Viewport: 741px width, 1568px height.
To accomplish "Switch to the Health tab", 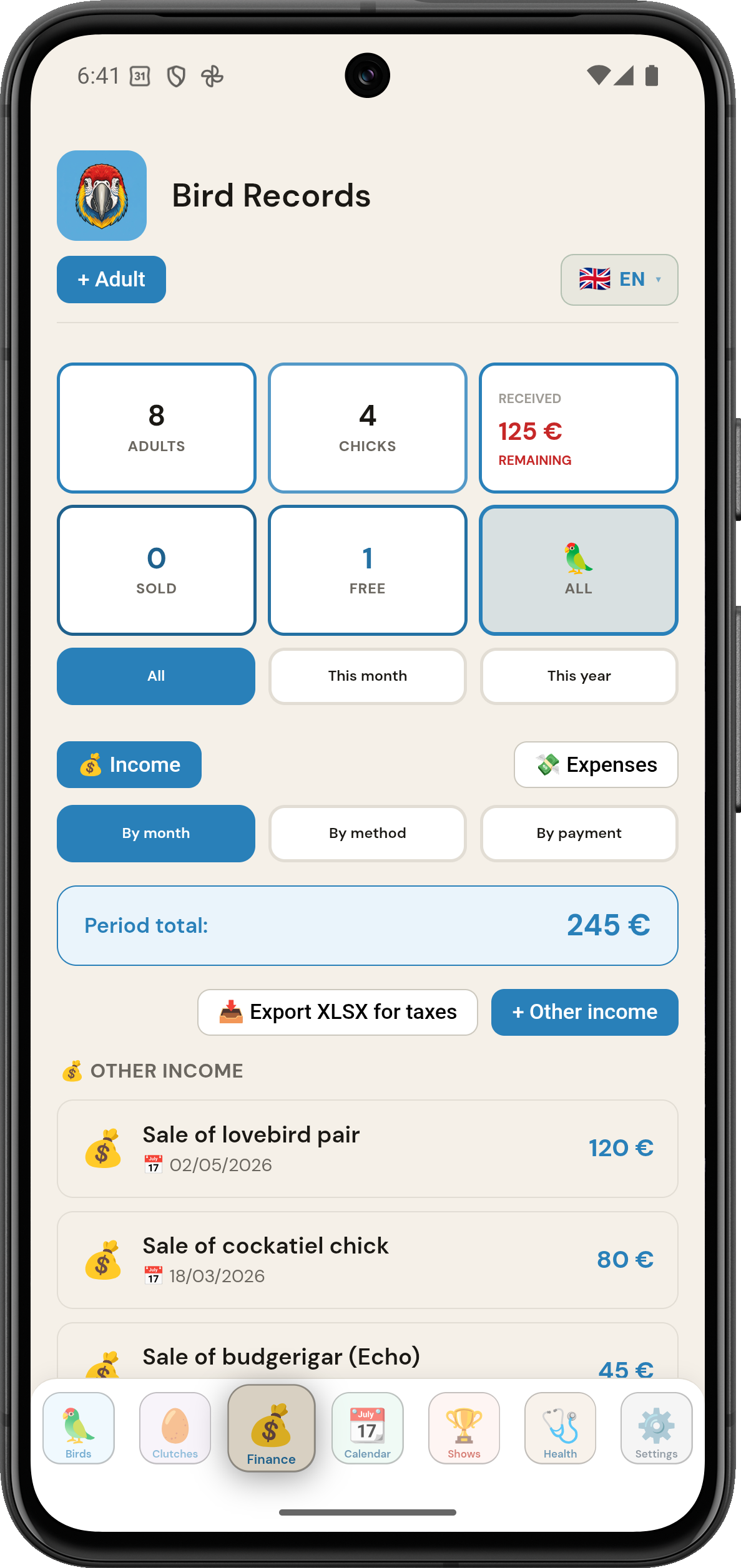I will 561,1428.
